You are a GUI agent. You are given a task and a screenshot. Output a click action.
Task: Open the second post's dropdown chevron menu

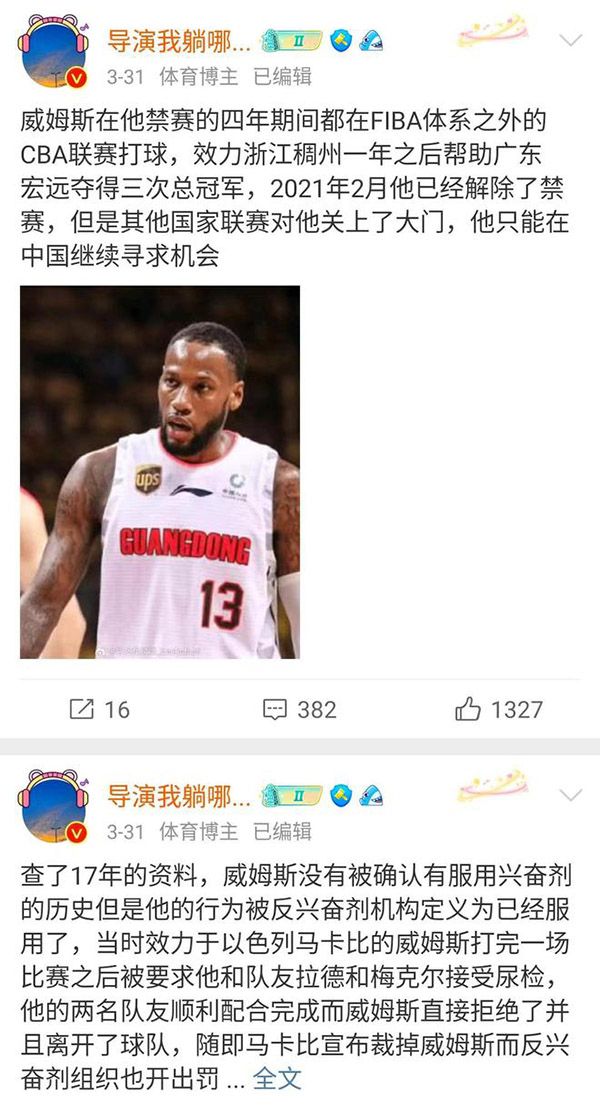tap(571, 796)
